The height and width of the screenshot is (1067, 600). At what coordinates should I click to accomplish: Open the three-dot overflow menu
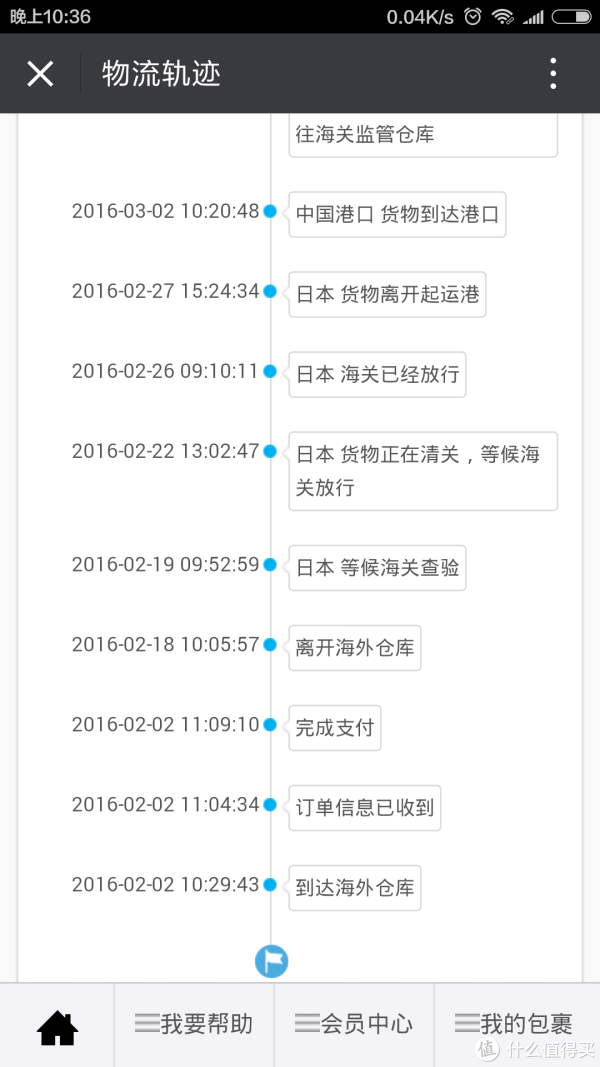[x=553, y=73]
